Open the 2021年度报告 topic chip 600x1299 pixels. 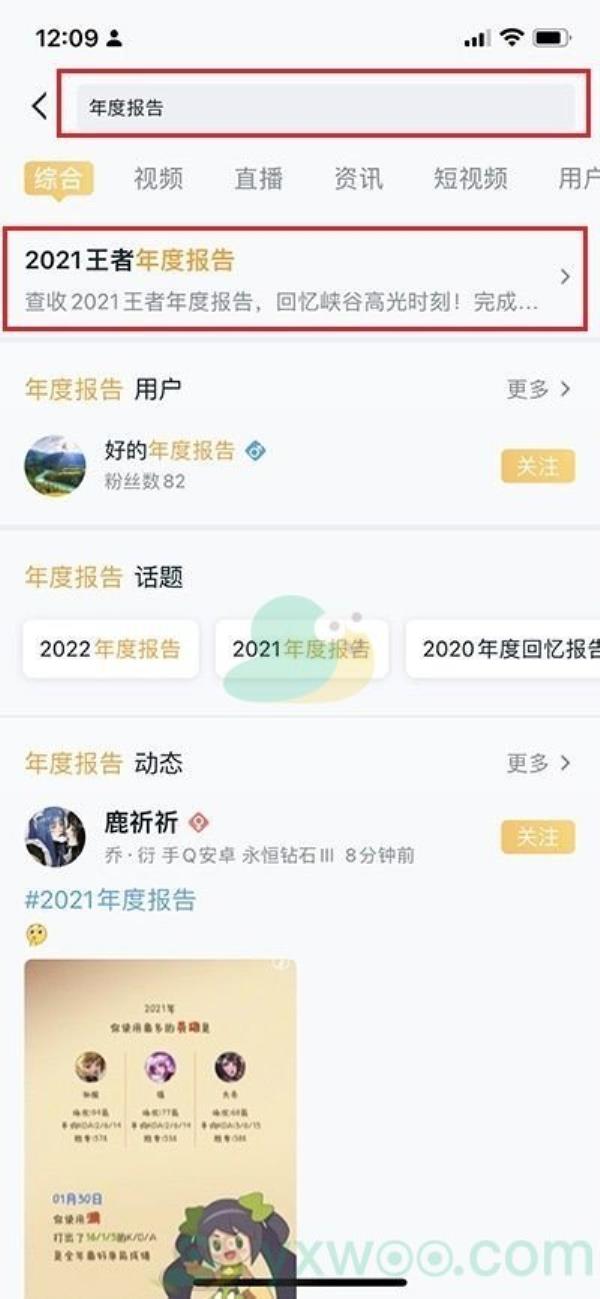pos(301,649)
